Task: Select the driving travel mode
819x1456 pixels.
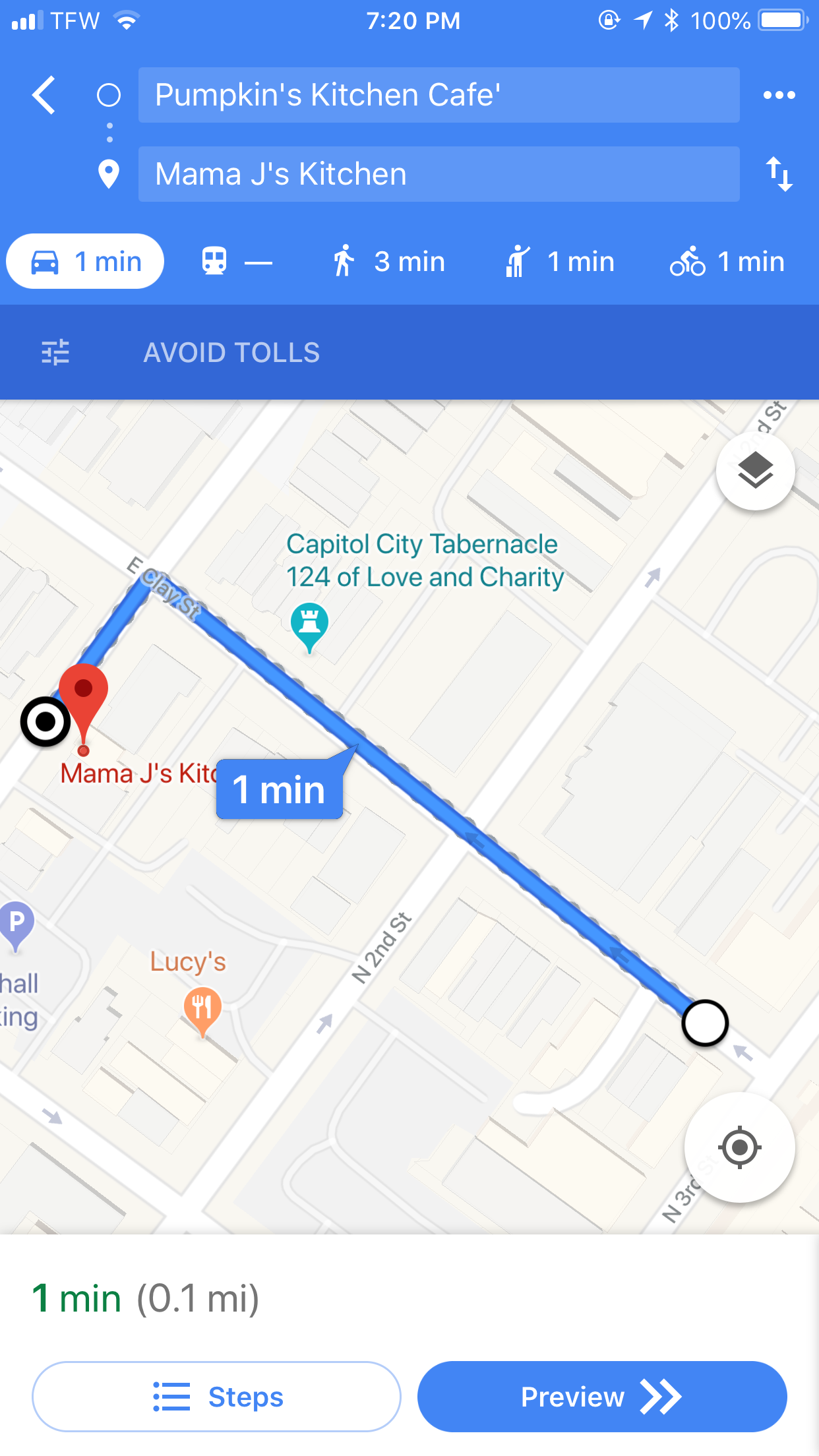Action: coord(85,262)
